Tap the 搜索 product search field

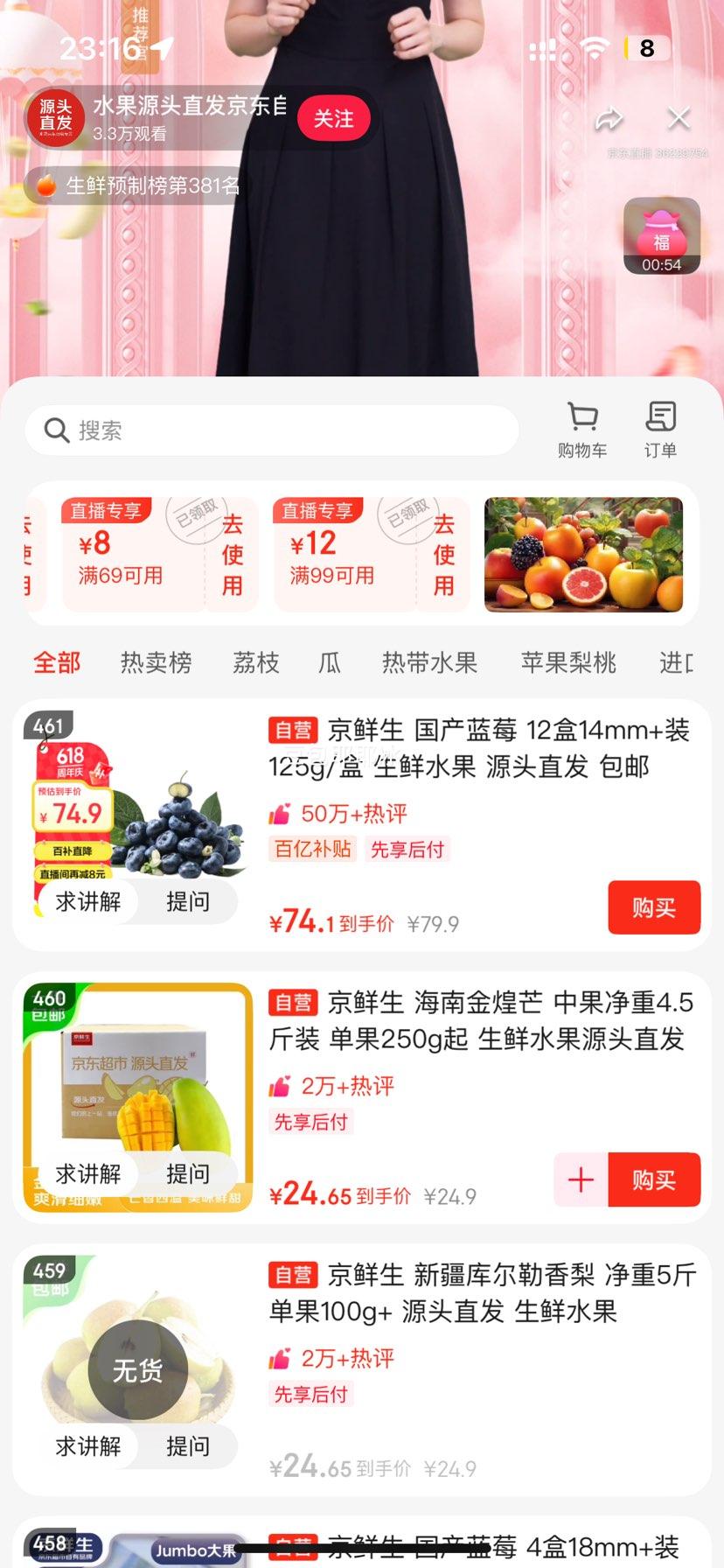(271, 430)
